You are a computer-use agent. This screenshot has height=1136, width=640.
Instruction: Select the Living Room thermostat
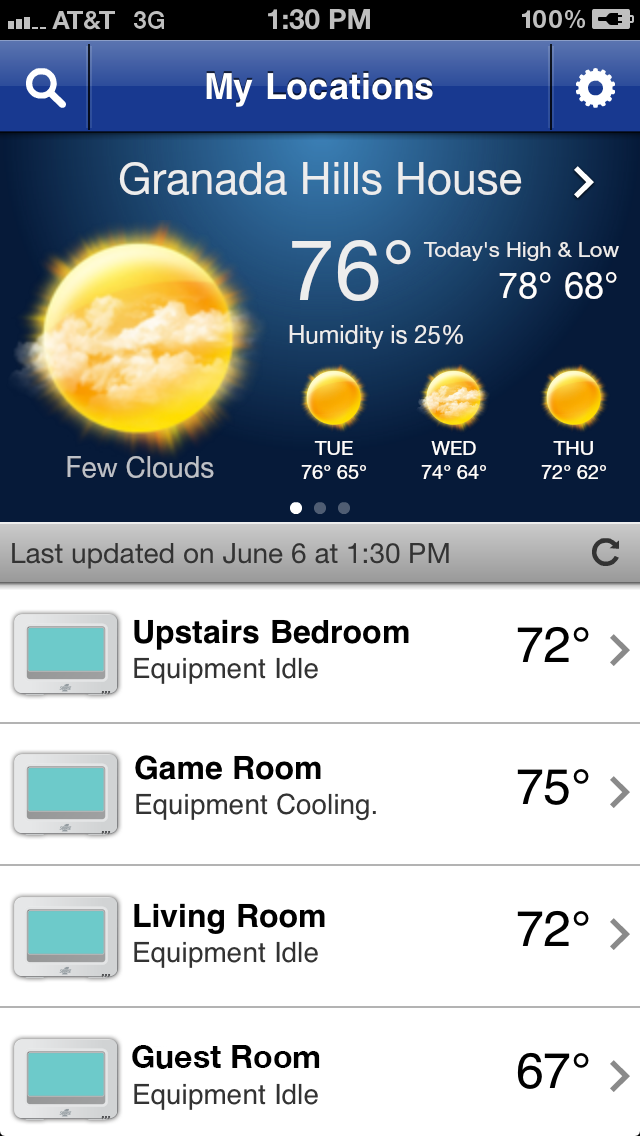tap(320, 935)
